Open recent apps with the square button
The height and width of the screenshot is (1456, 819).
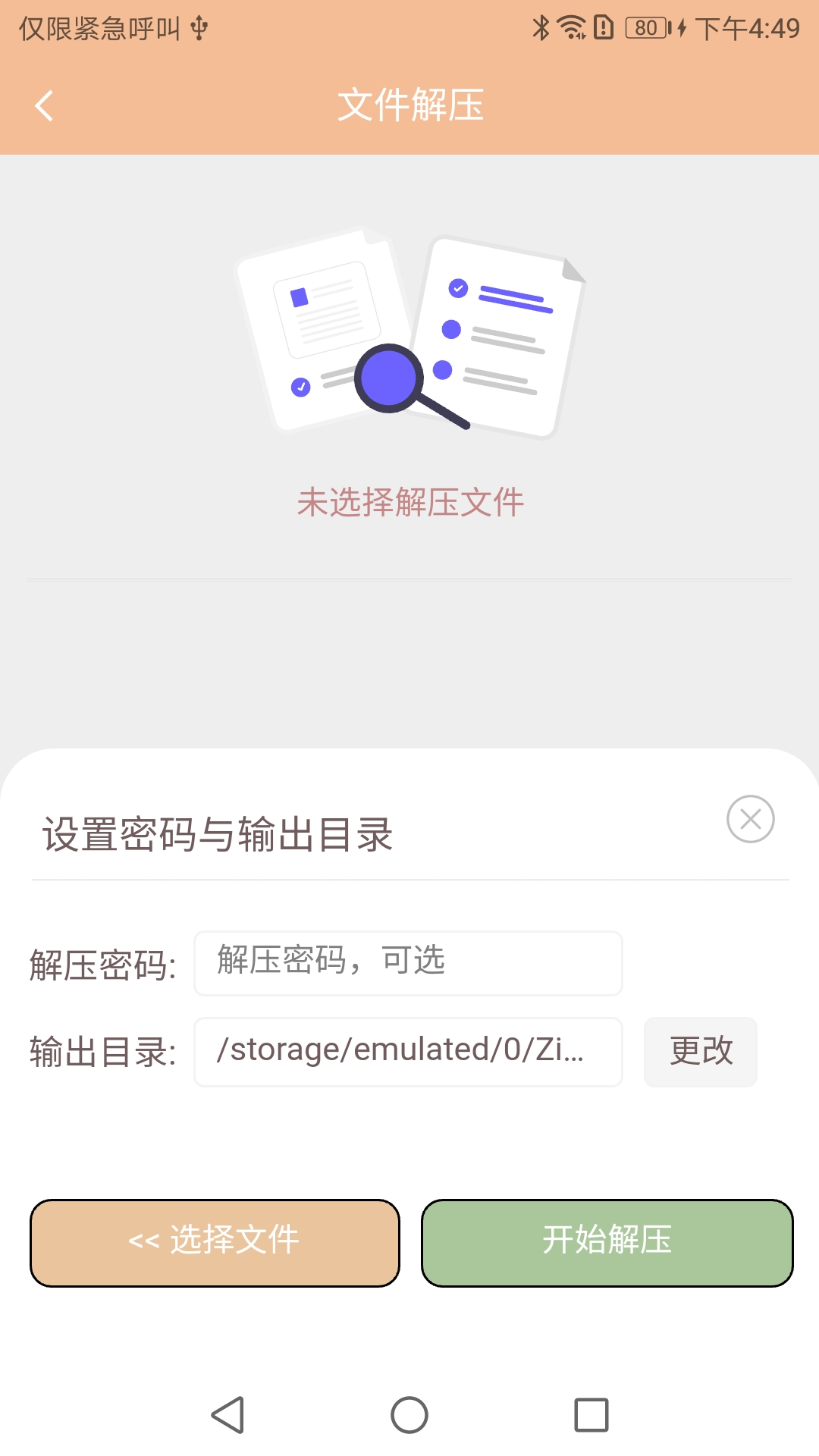(x=590, y=1413)
